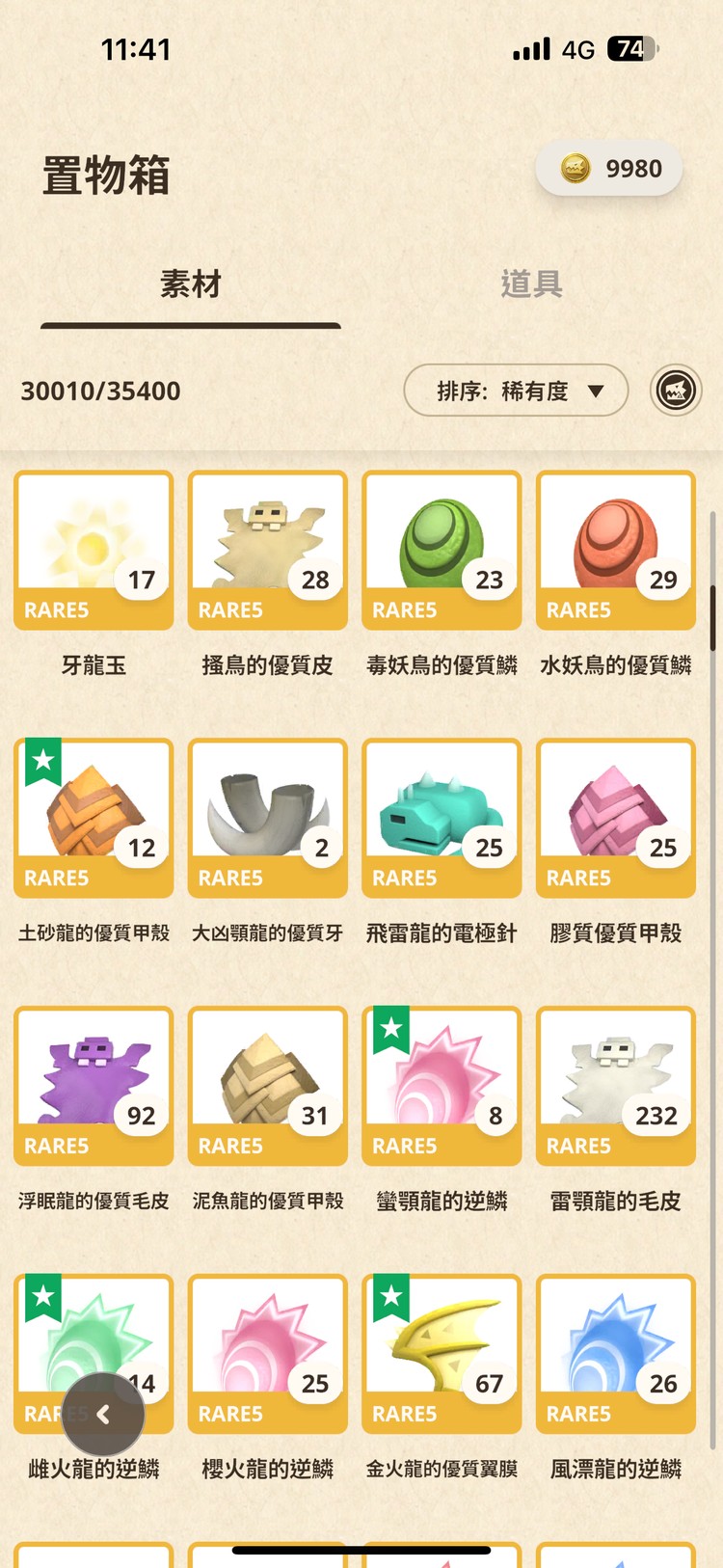
Task: Open 雷顎龍的毛皮 with 232 count
Action: tap(616, 1086)
